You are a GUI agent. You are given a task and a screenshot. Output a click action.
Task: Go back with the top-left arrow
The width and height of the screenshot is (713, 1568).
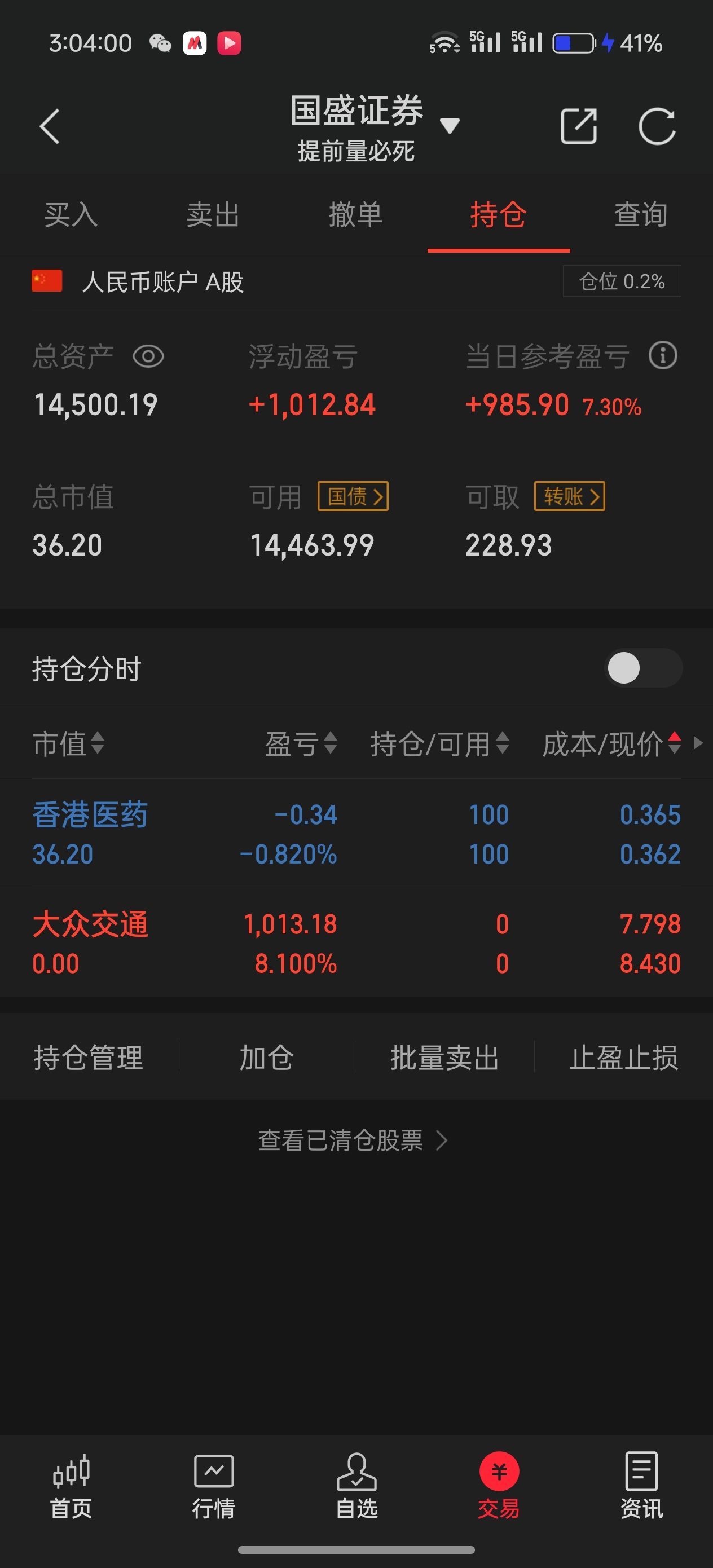49,126
